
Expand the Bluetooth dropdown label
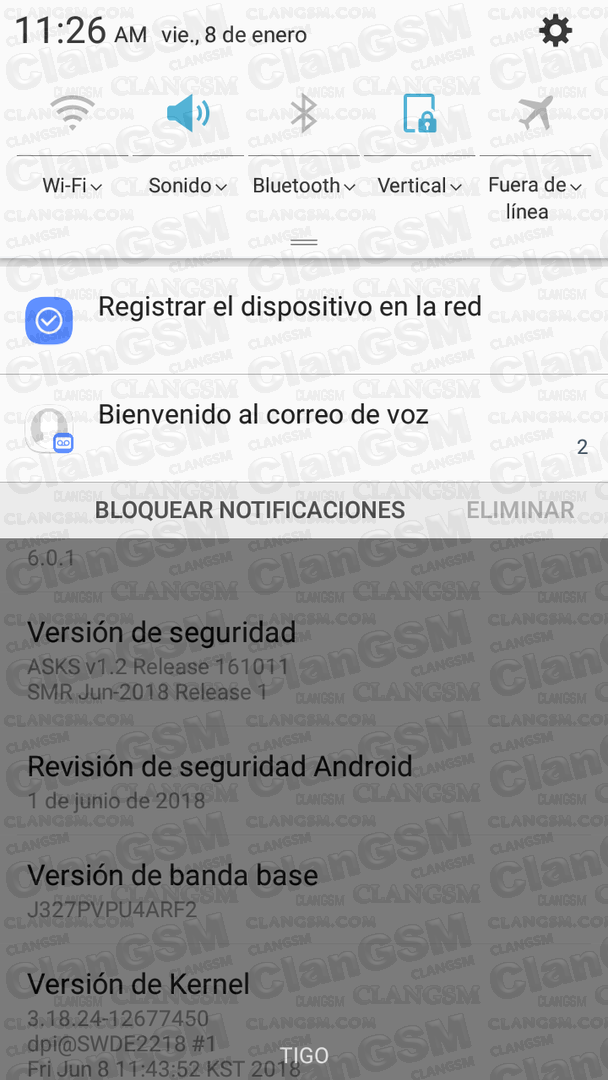304,186
